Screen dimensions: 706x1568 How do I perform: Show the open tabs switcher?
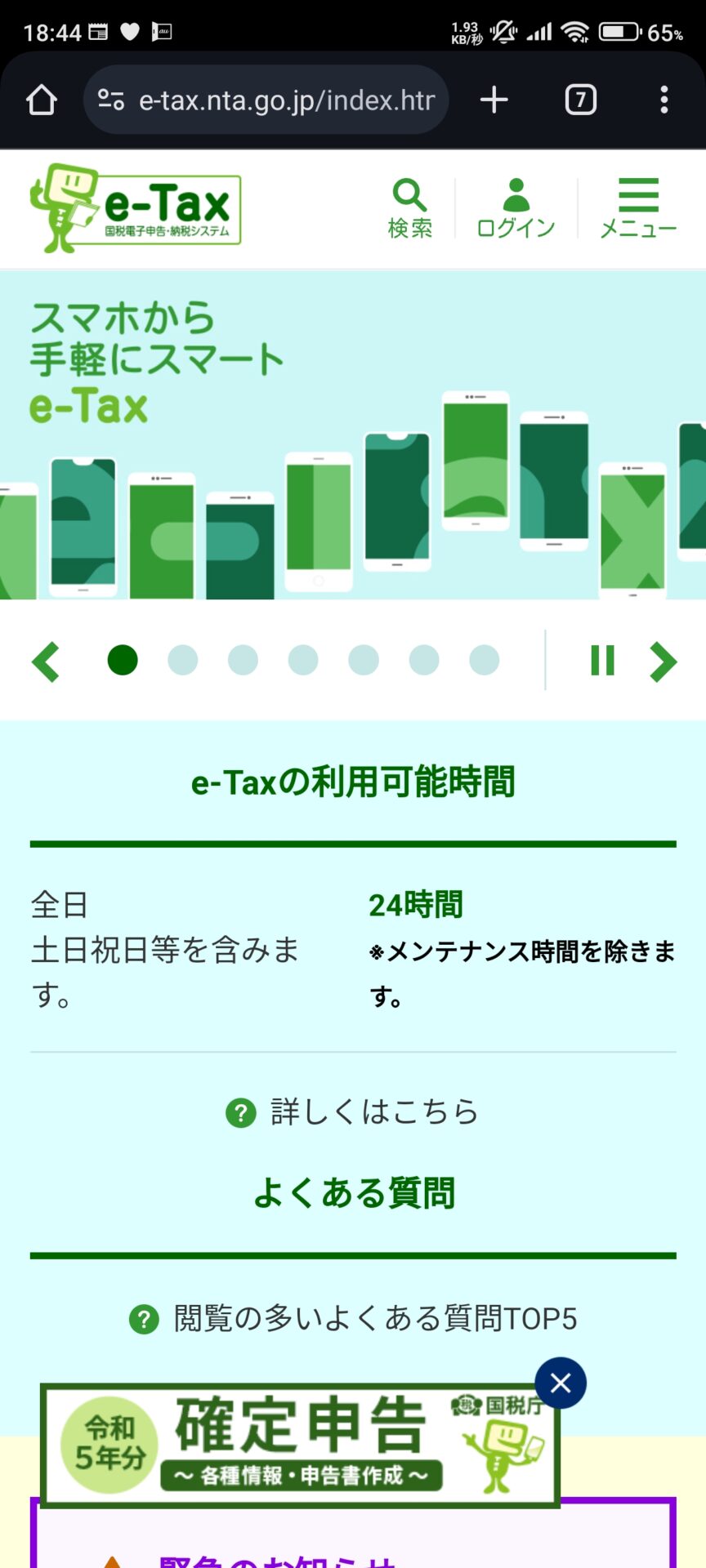point(580,100)
